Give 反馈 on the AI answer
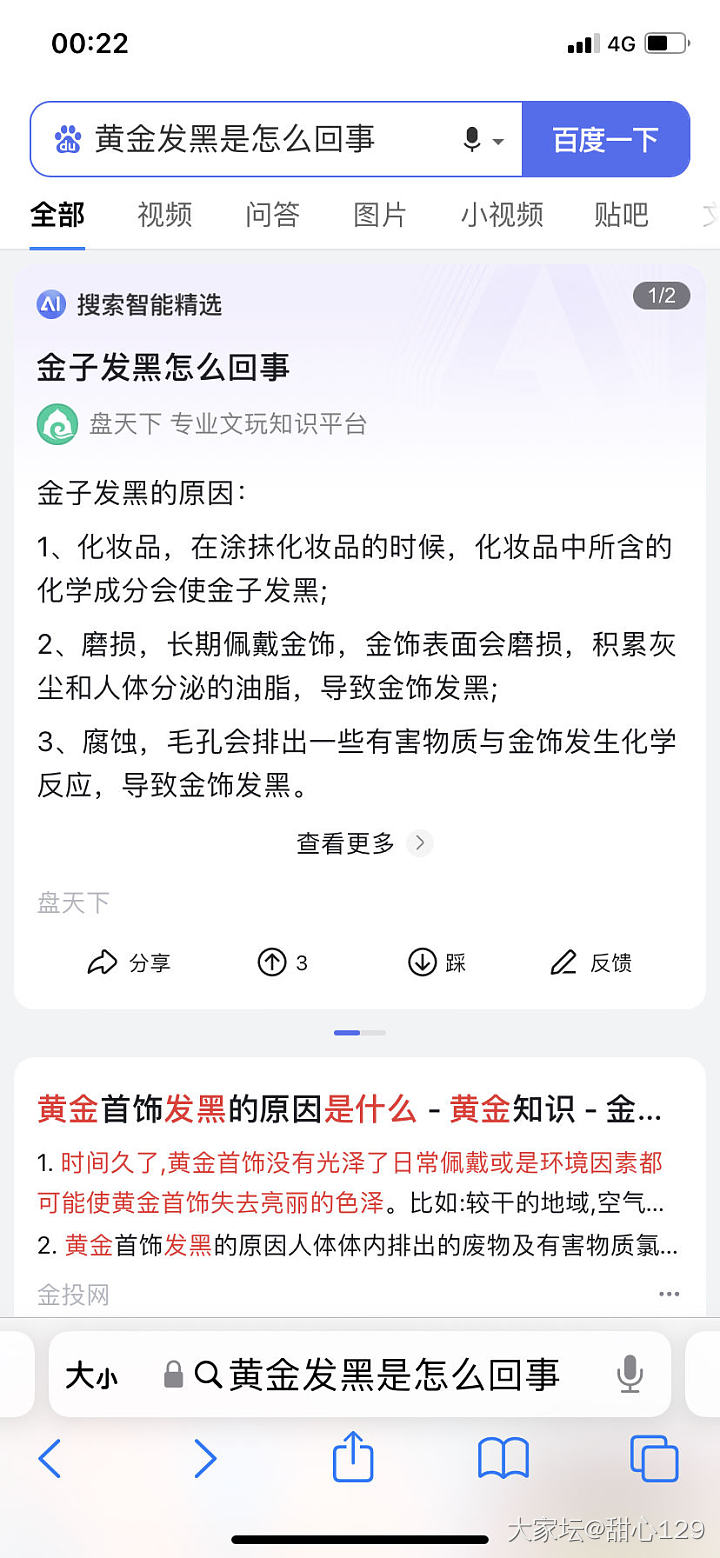 591,963
